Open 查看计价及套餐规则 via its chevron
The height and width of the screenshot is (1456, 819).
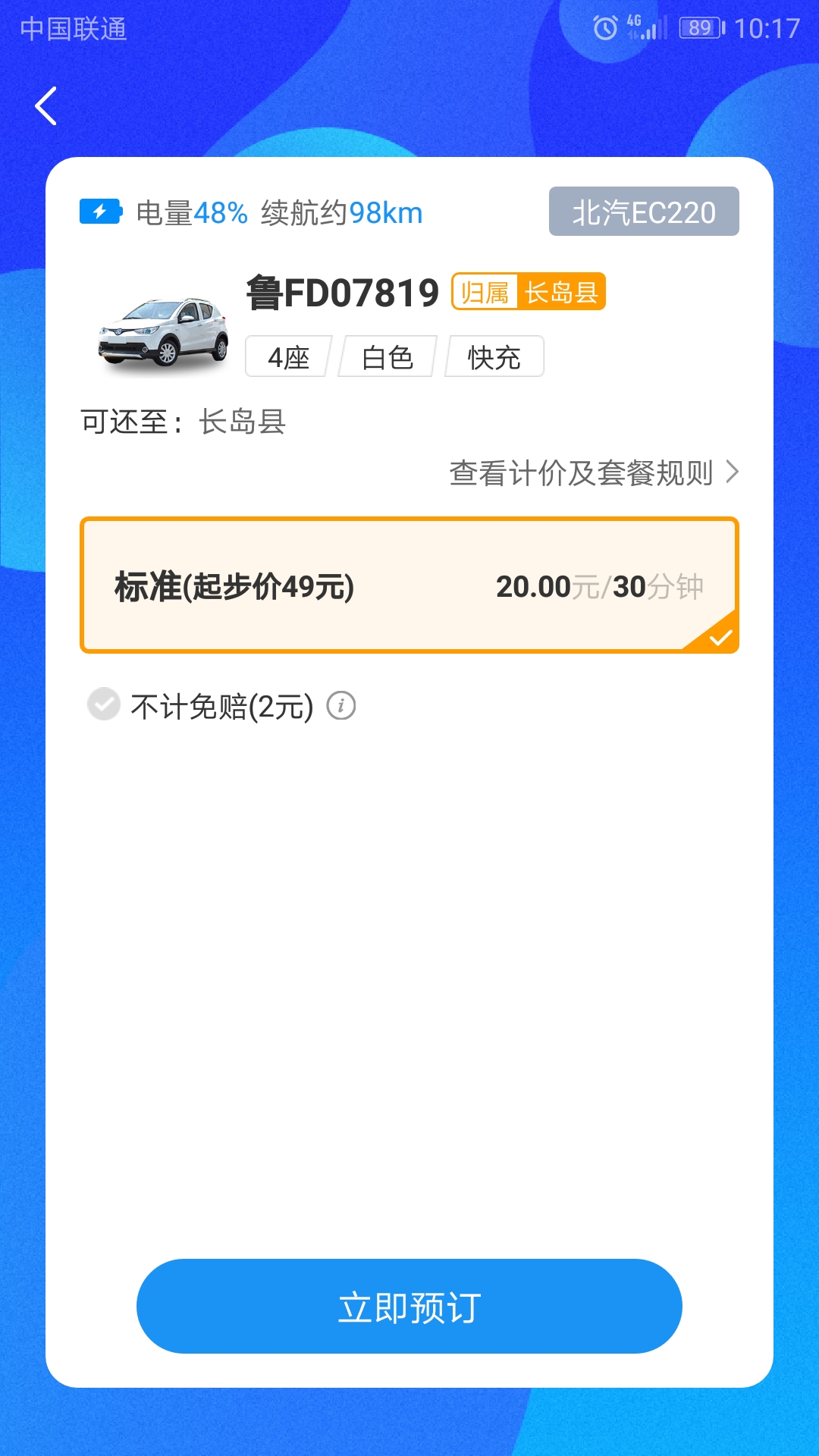(x=732, y=472)
